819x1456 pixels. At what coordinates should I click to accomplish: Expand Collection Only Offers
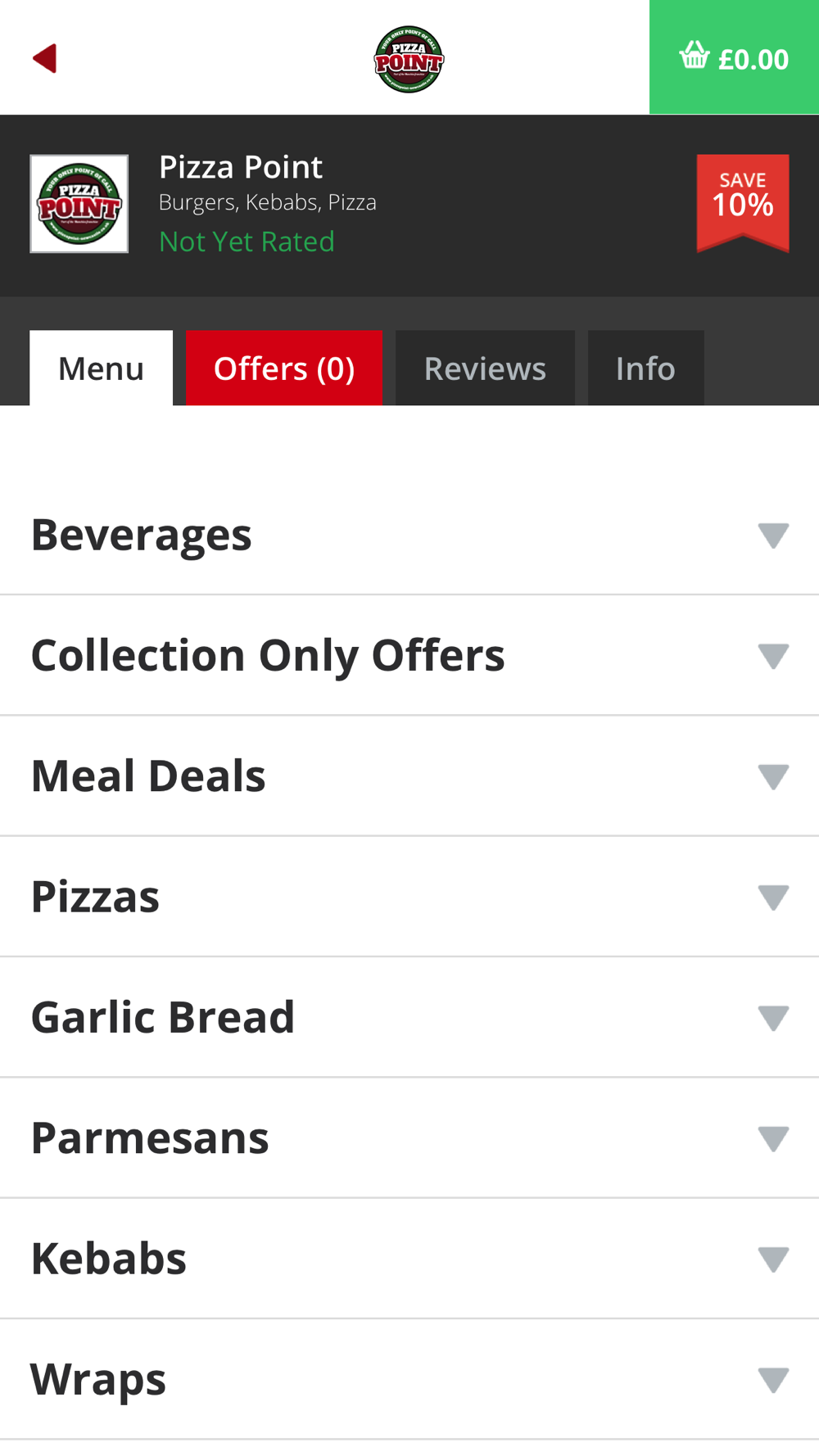click(x=409, y=655)
